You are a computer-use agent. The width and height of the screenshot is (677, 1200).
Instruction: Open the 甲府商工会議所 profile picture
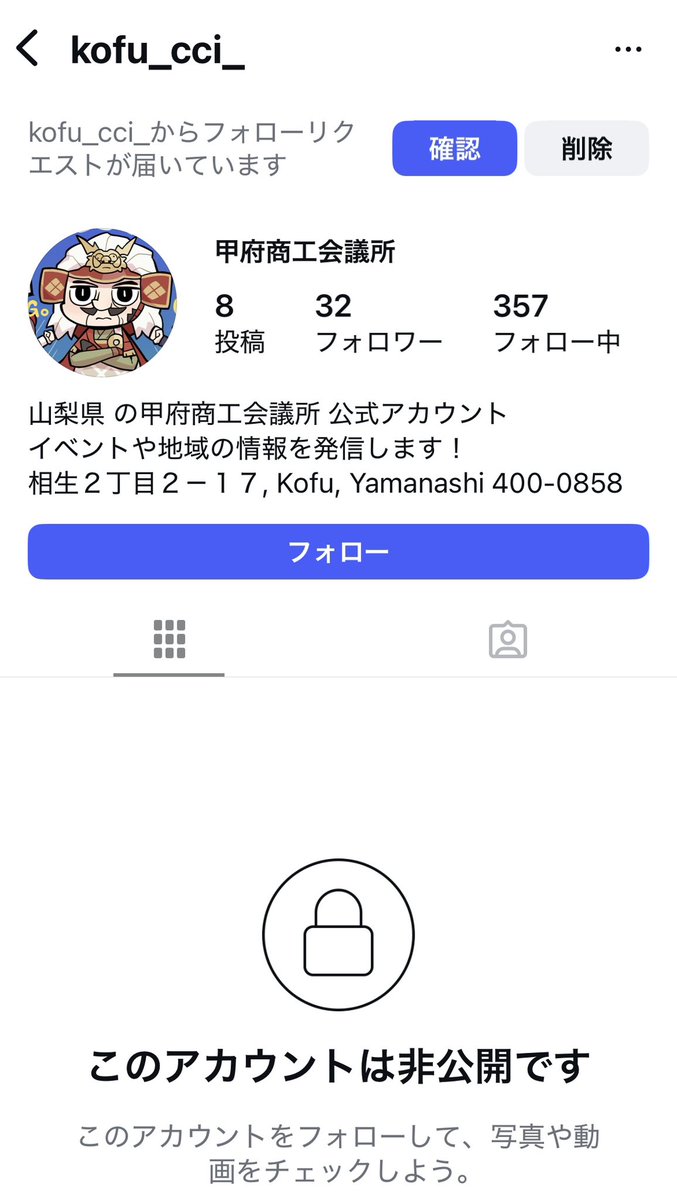point(101,302)
